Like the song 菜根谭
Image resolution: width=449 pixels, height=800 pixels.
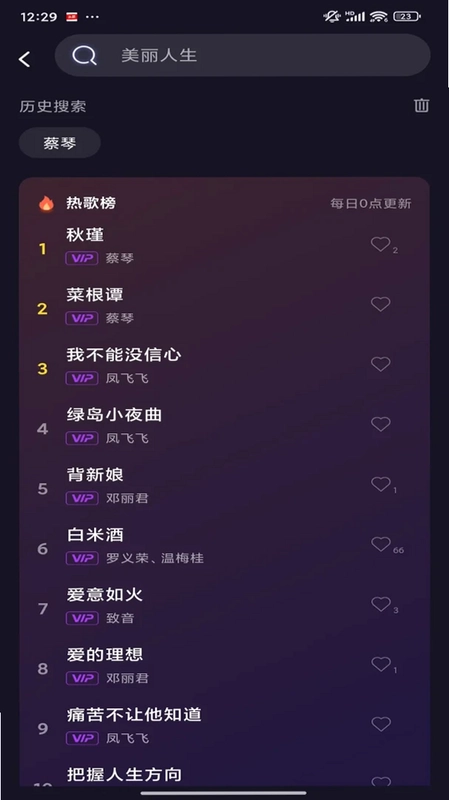tap(381, 304)
